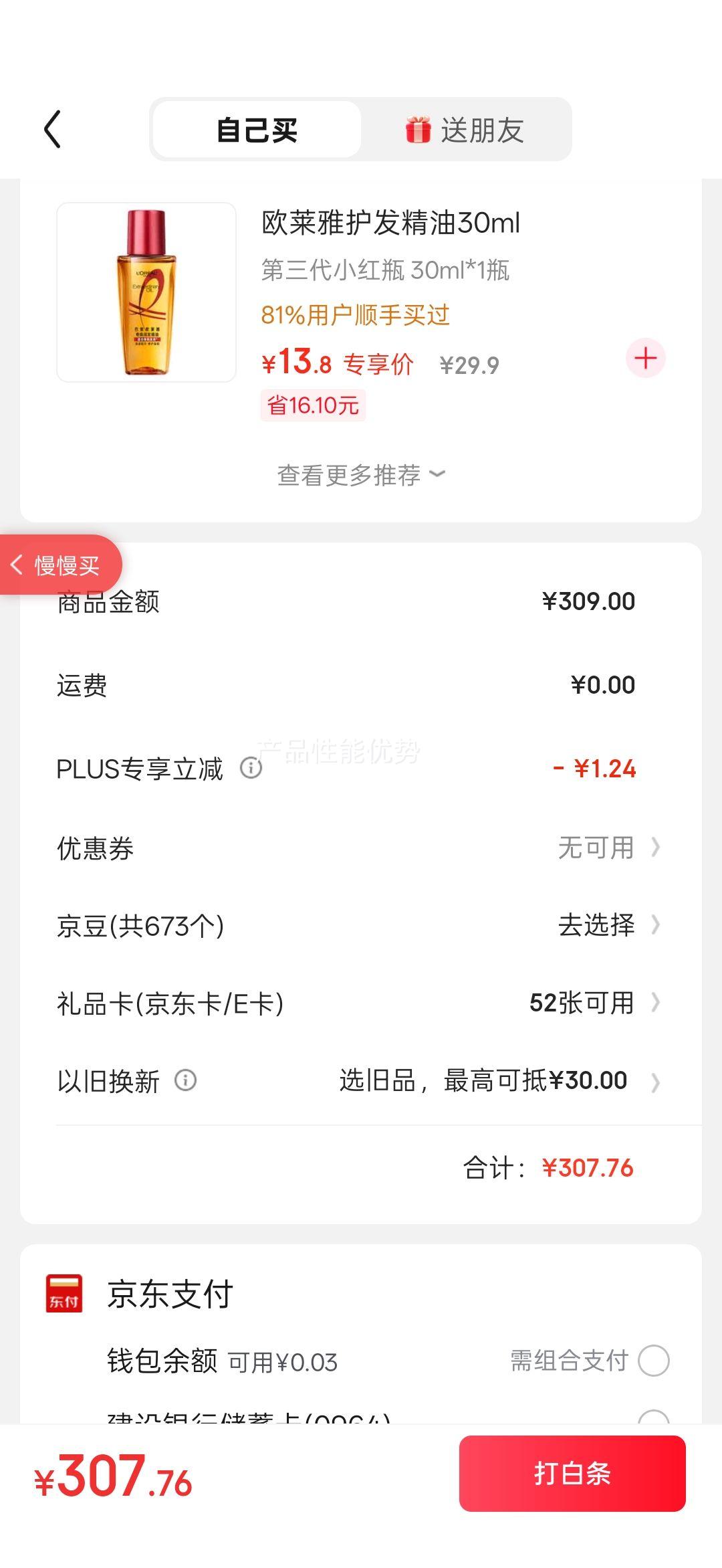Go back from the checkout page
The width and height of the screenshot is (722, 1568).
tap(53, 129)
